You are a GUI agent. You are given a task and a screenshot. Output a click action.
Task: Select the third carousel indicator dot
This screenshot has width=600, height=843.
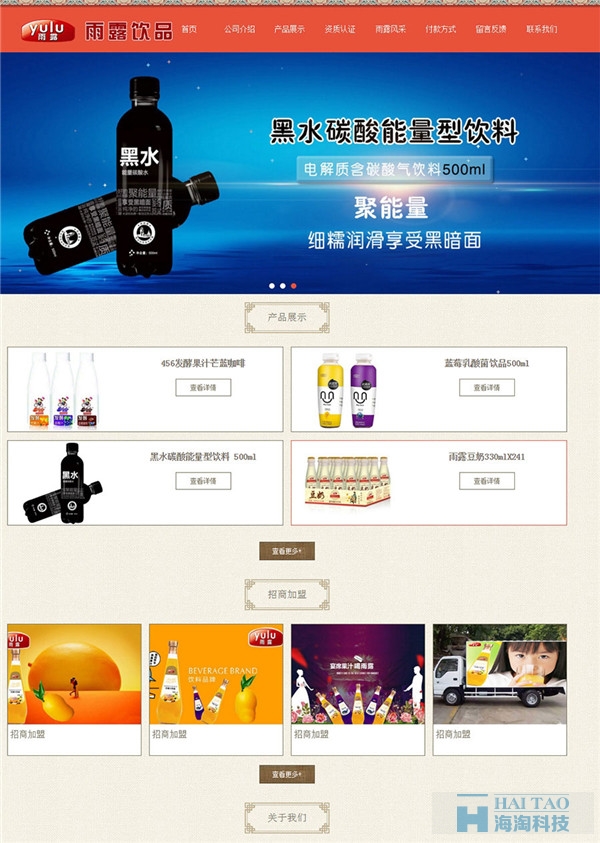pos(294,286)
